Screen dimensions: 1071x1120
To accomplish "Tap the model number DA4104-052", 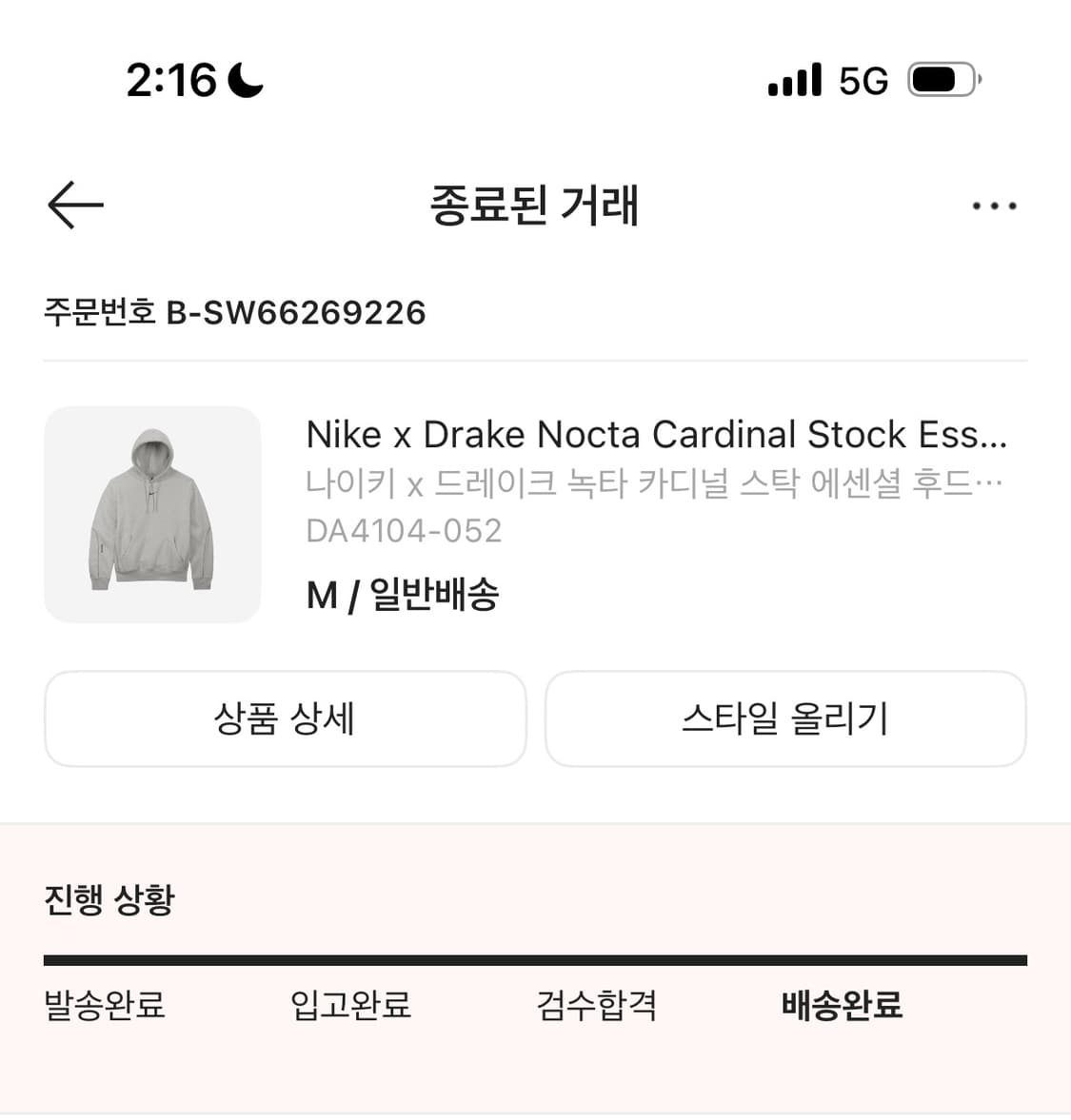I will click(x=404, y=530).
